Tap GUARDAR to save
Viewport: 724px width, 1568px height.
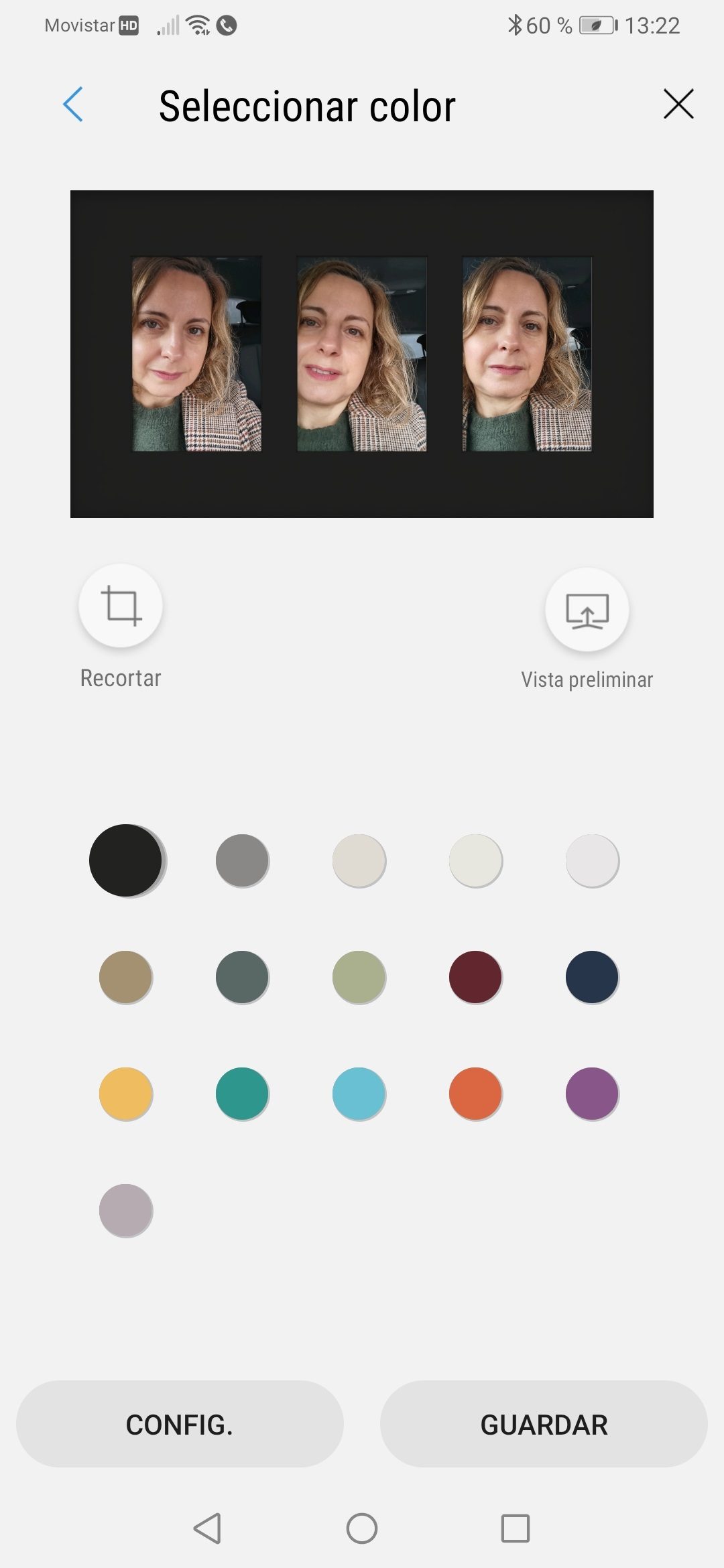tap(544, 1425)
